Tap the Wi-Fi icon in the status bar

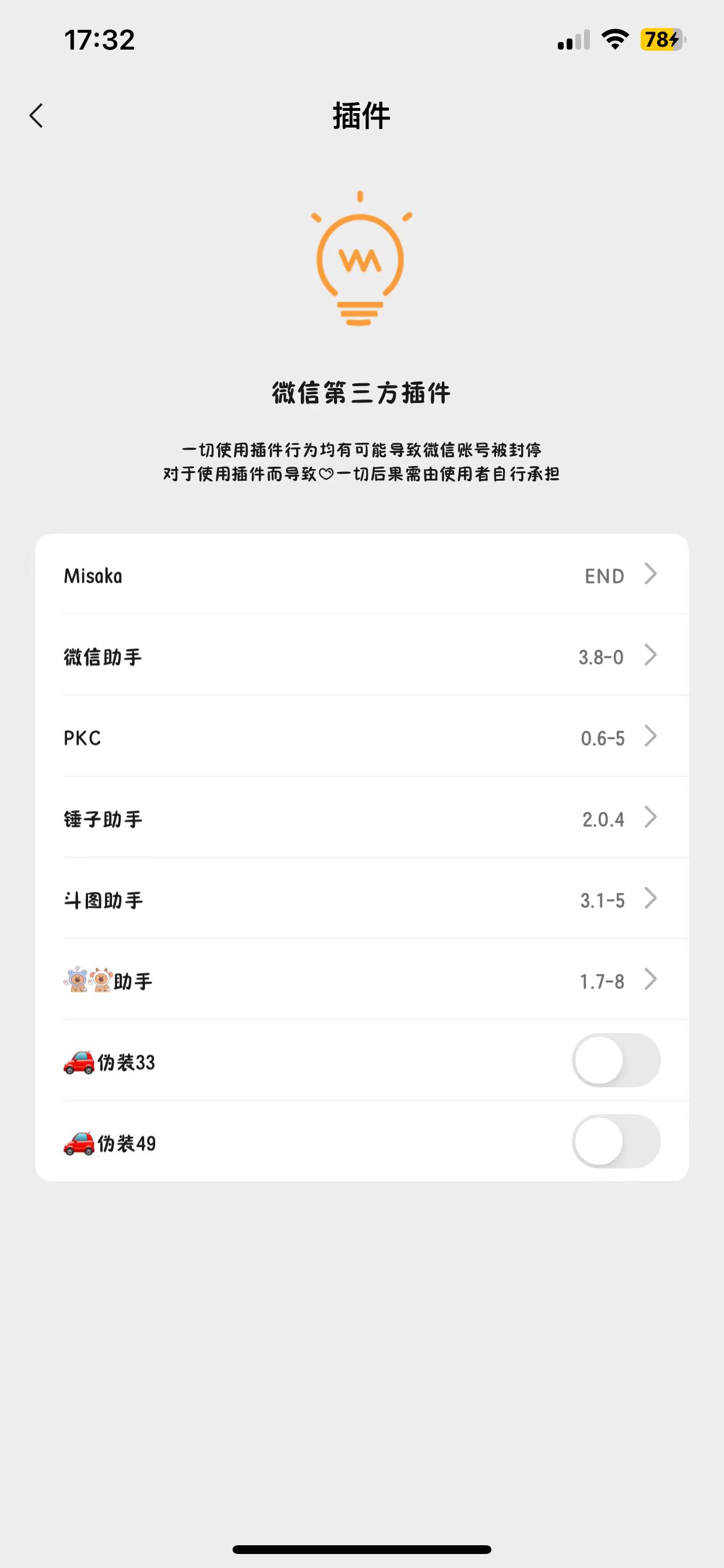[614, 39]
